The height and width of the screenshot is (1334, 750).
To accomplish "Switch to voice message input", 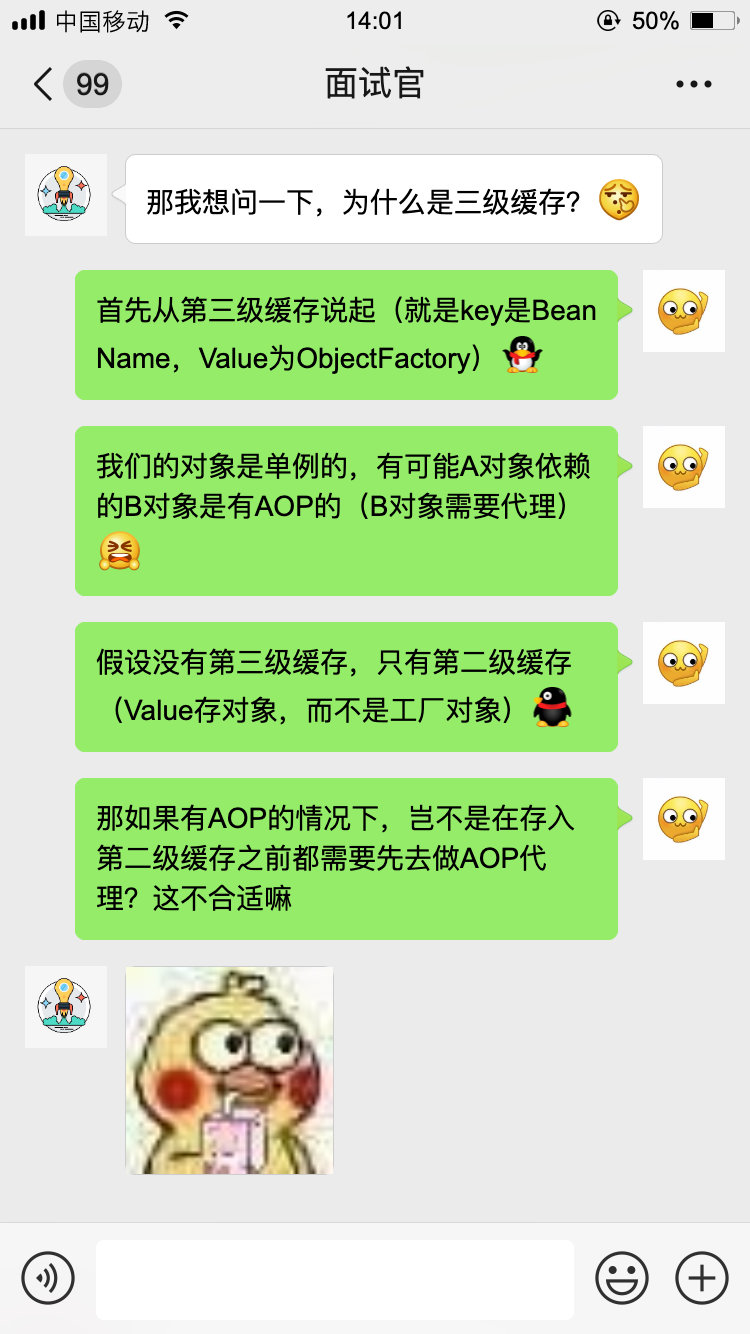I will 48,1278.
